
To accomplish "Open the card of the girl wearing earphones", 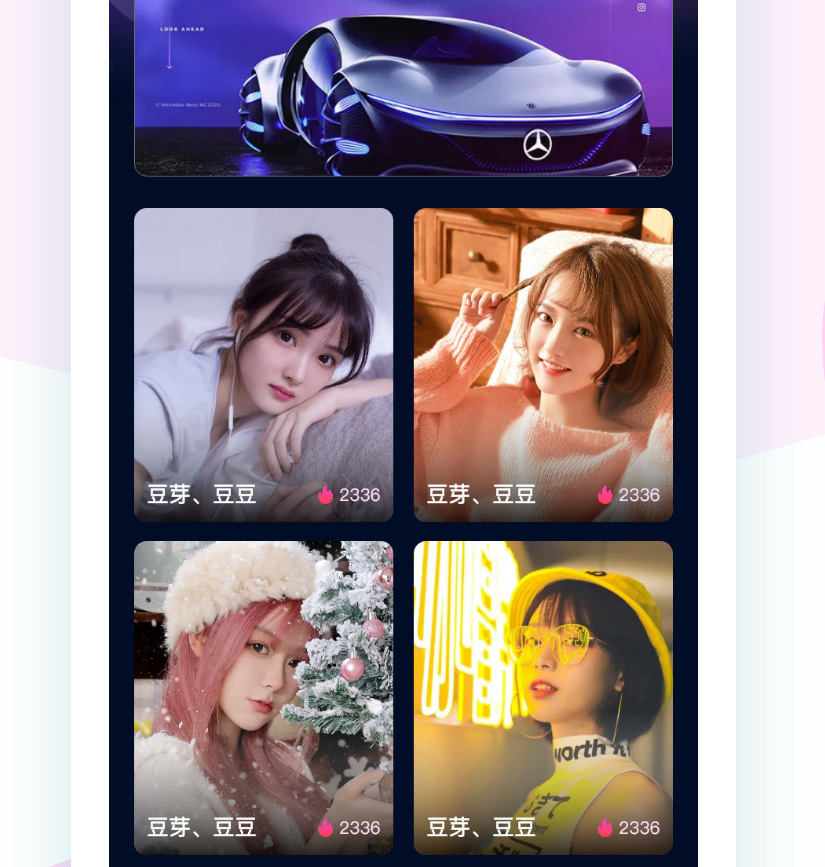I will (263, 364).
